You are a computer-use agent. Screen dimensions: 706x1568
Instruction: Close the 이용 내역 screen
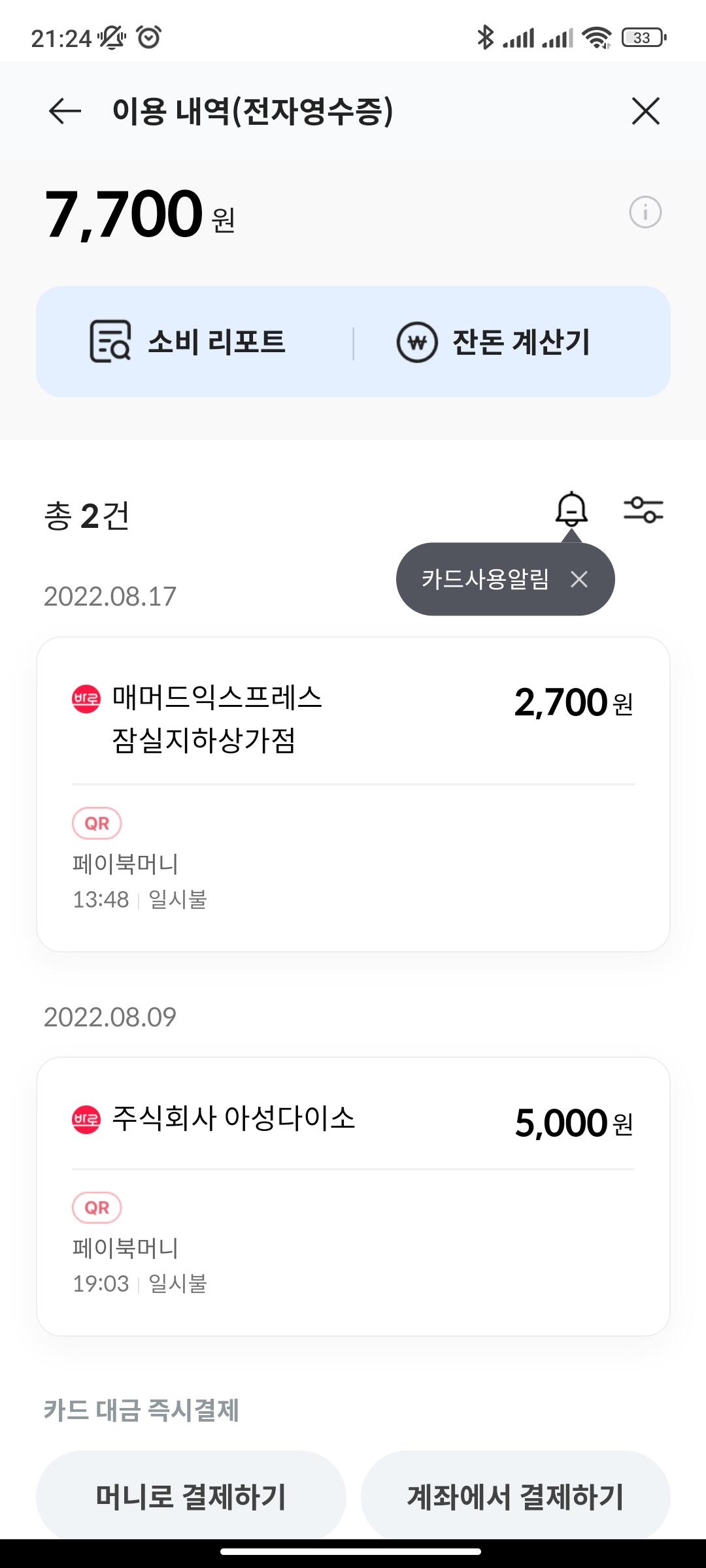[645, 110]
